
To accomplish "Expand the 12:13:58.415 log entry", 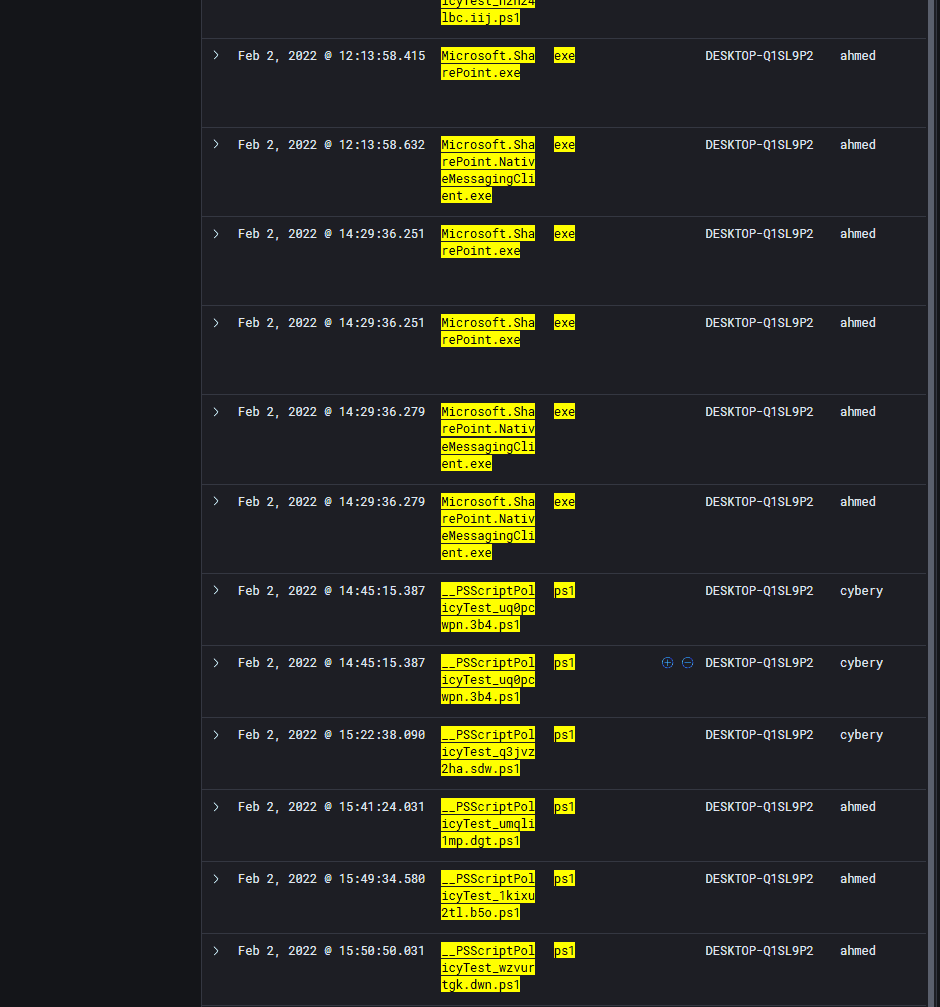I will (x=216, y=55).
